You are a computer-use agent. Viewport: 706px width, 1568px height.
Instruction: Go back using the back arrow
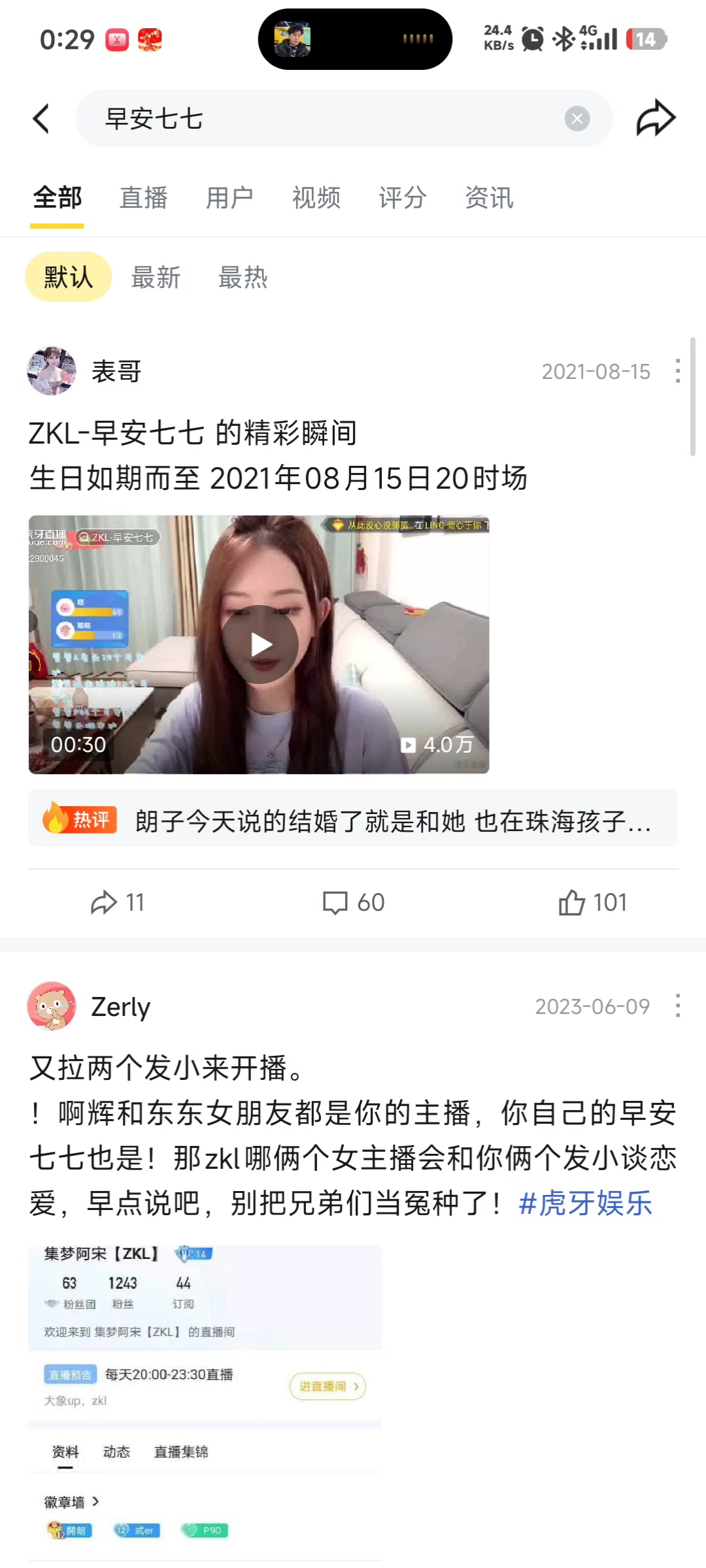click(x=42, y=119)
